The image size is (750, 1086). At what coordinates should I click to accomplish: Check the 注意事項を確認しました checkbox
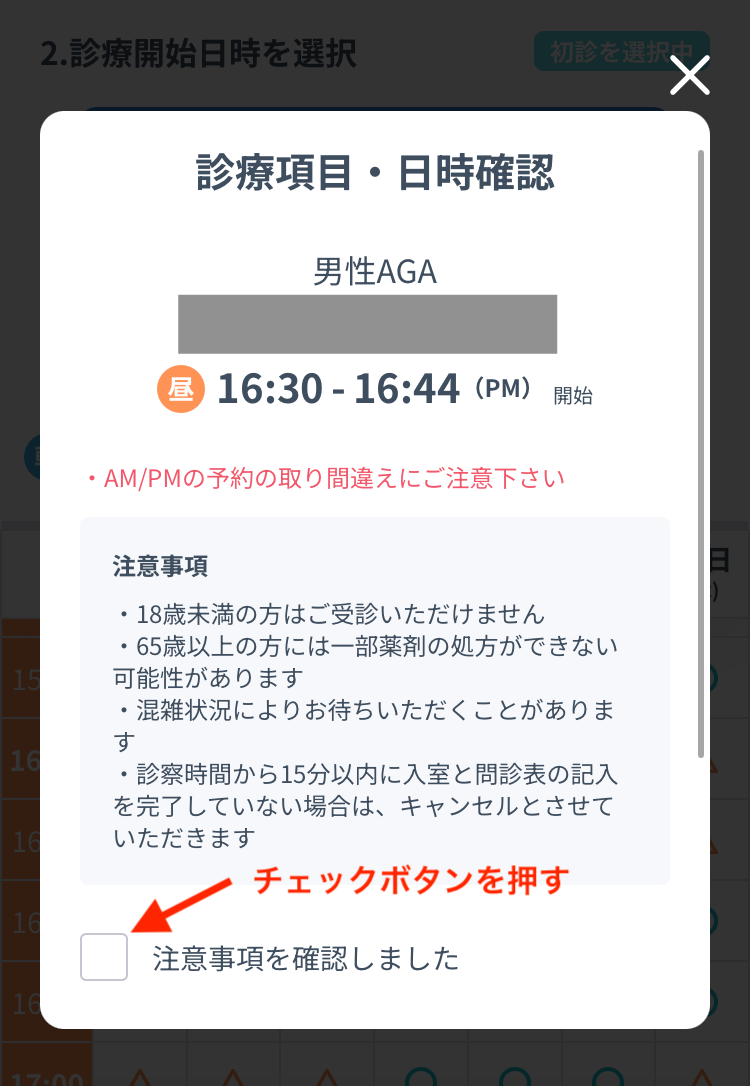click(x=103, y=958)
